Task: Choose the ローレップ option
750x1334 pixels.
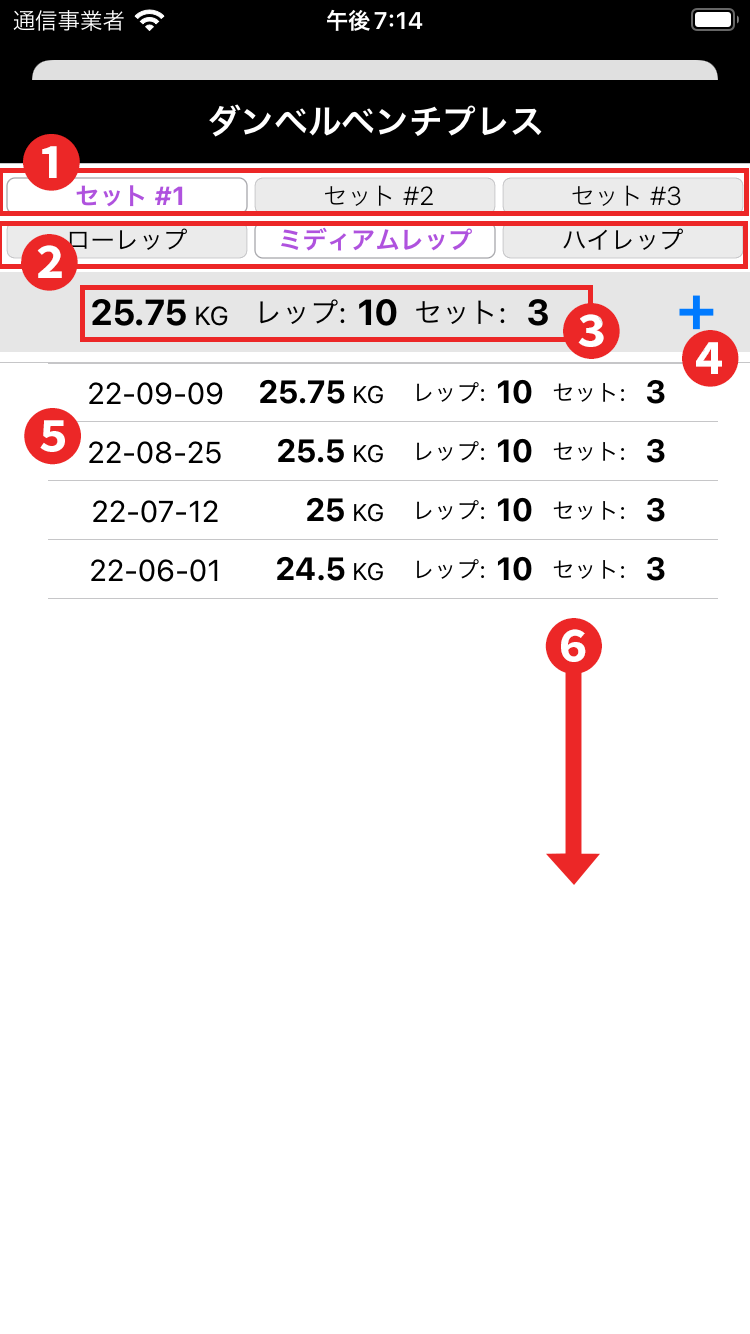Action: click(140, 241)
